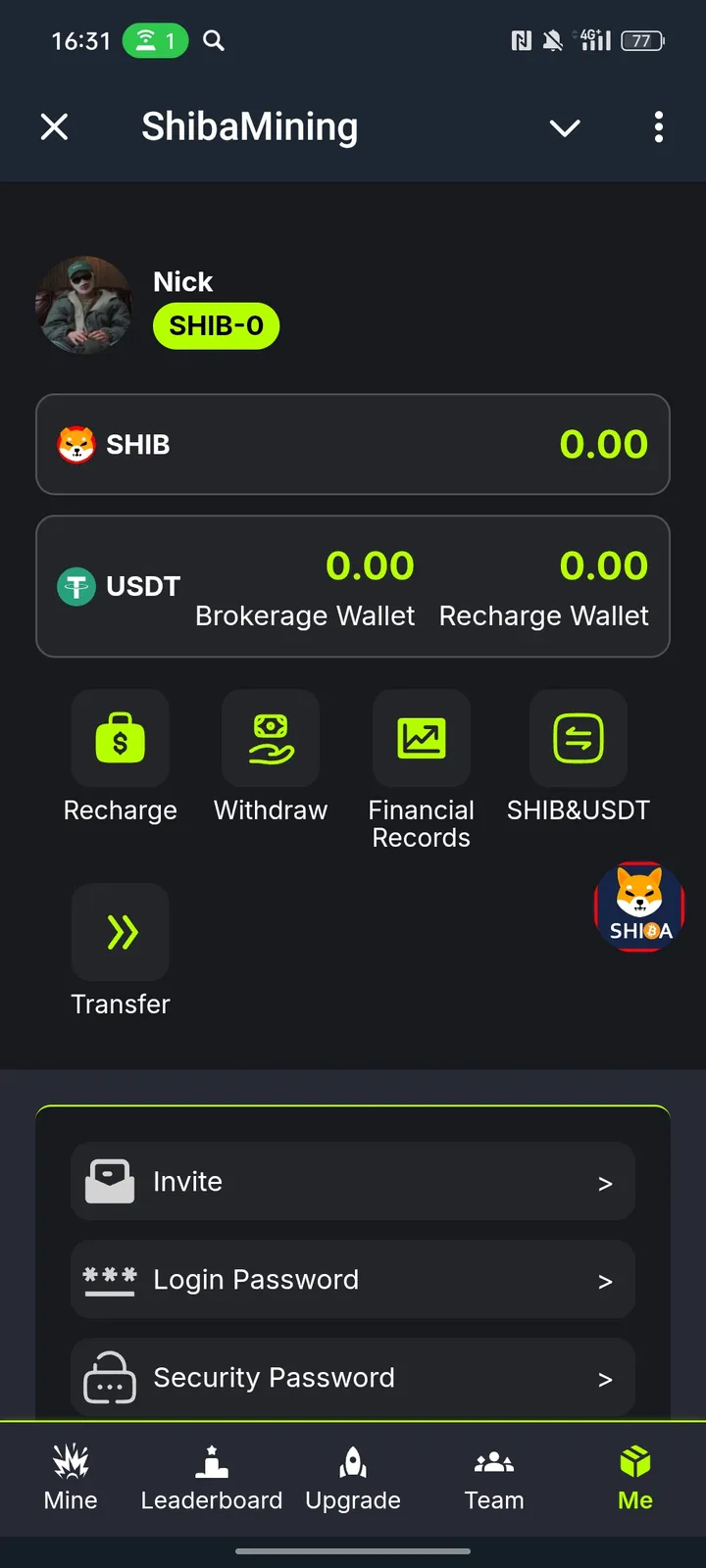Tap the SHIB-0 level badge

(x=216, y=325)
